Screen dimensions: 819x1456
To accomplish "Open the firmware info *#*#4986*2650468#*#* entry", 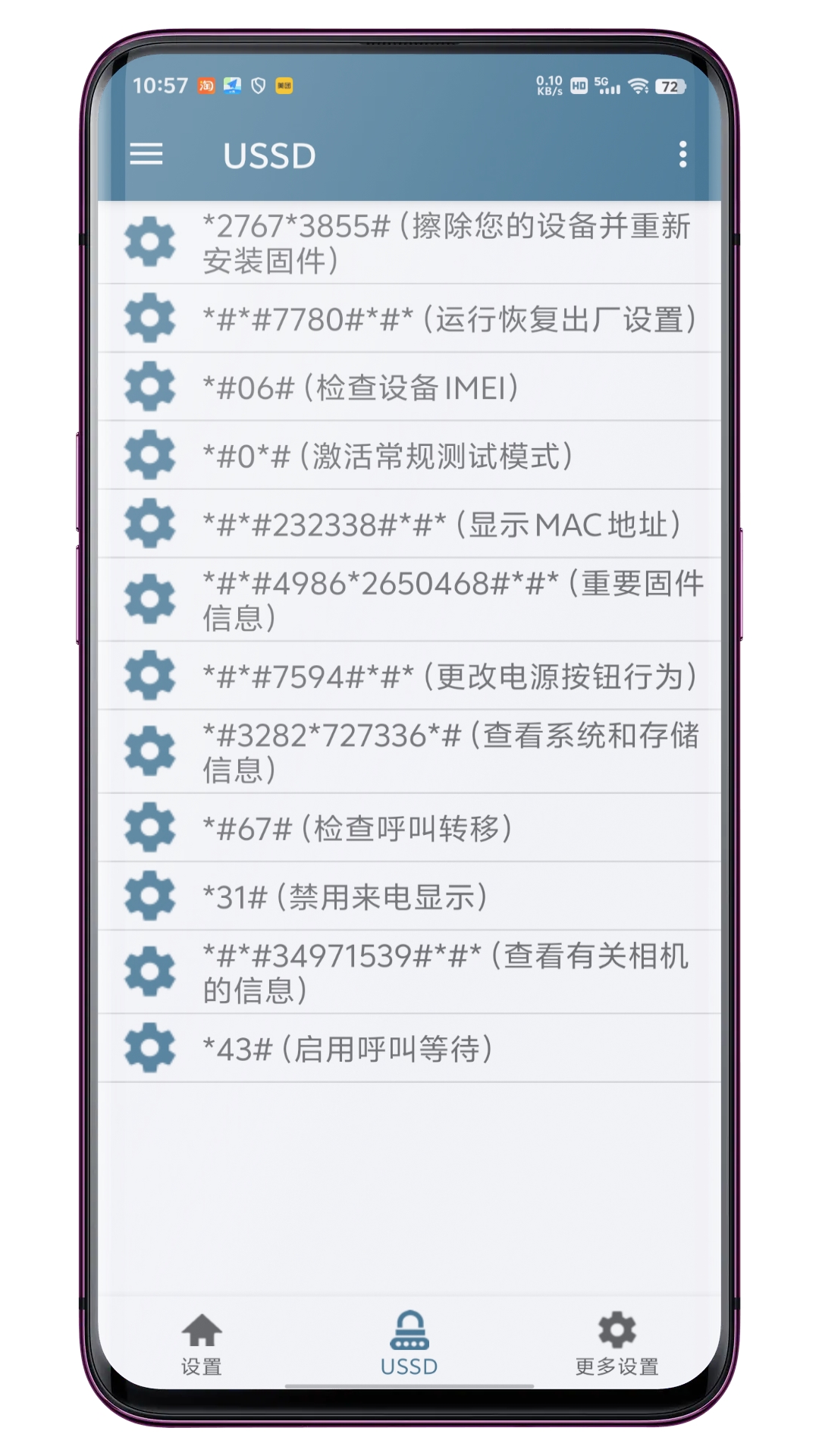I will point(447,599).
